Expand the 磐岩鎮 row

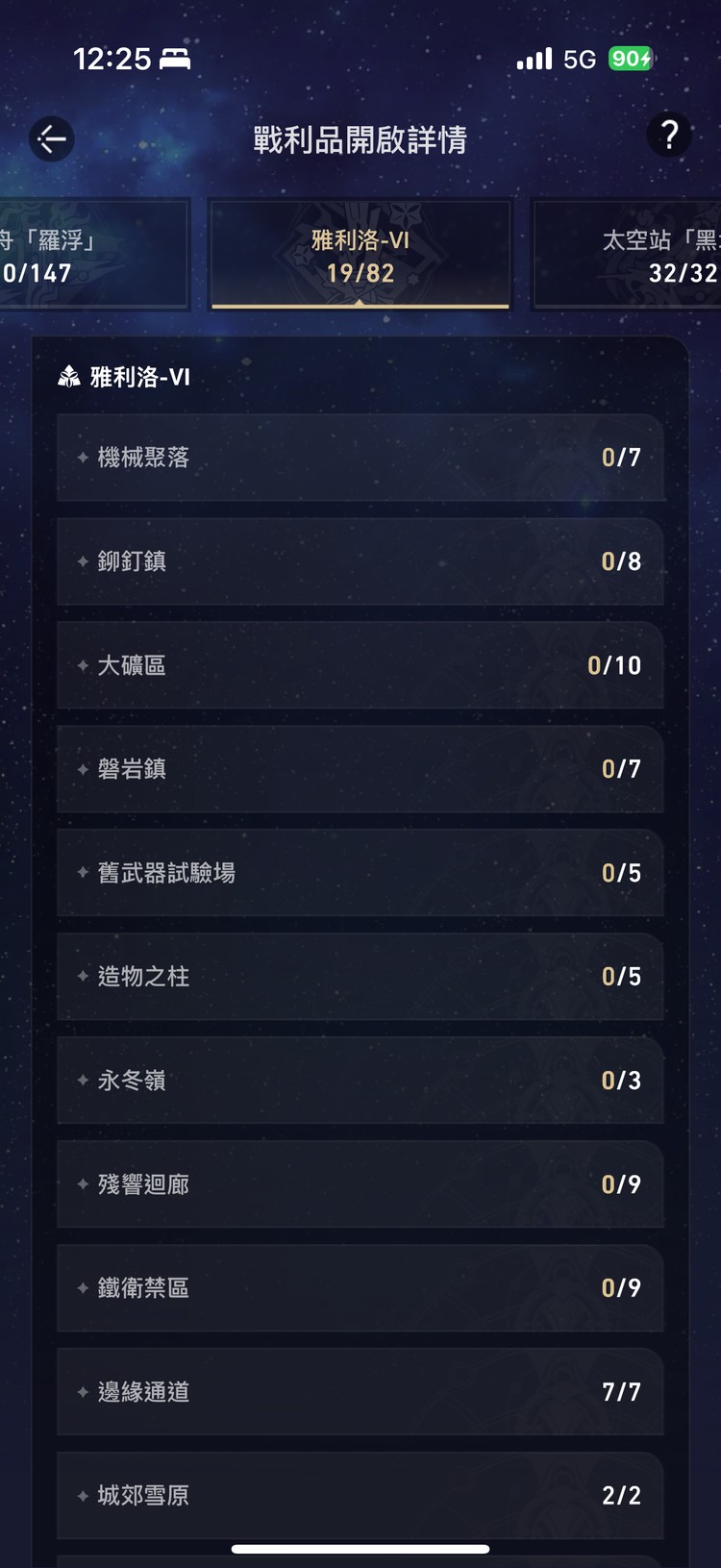360,769
